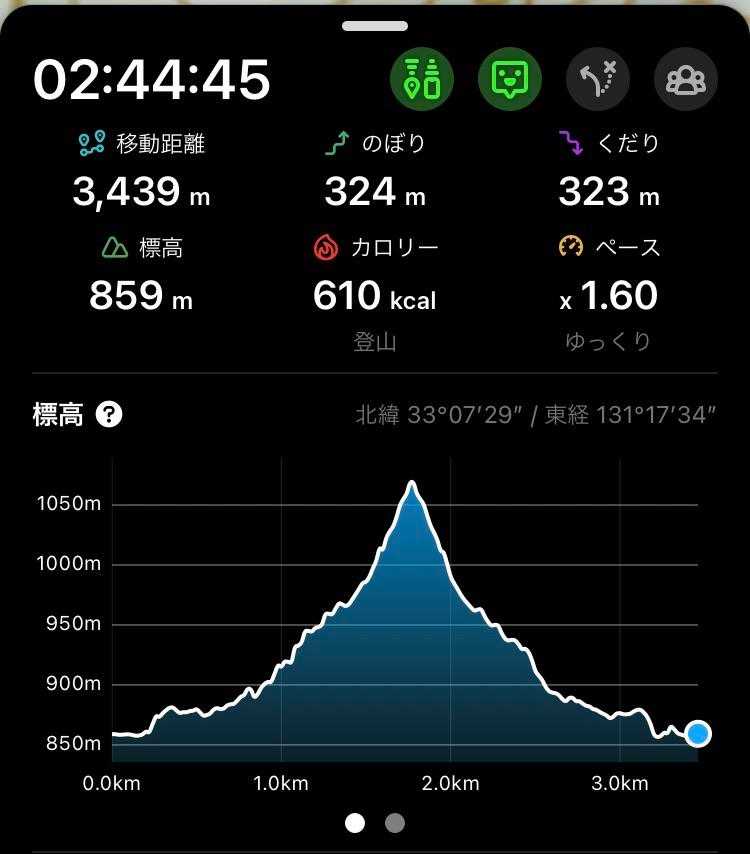Open the green chat face icon
The height and width of the screenshot is (854, 750).
[509, 78]
